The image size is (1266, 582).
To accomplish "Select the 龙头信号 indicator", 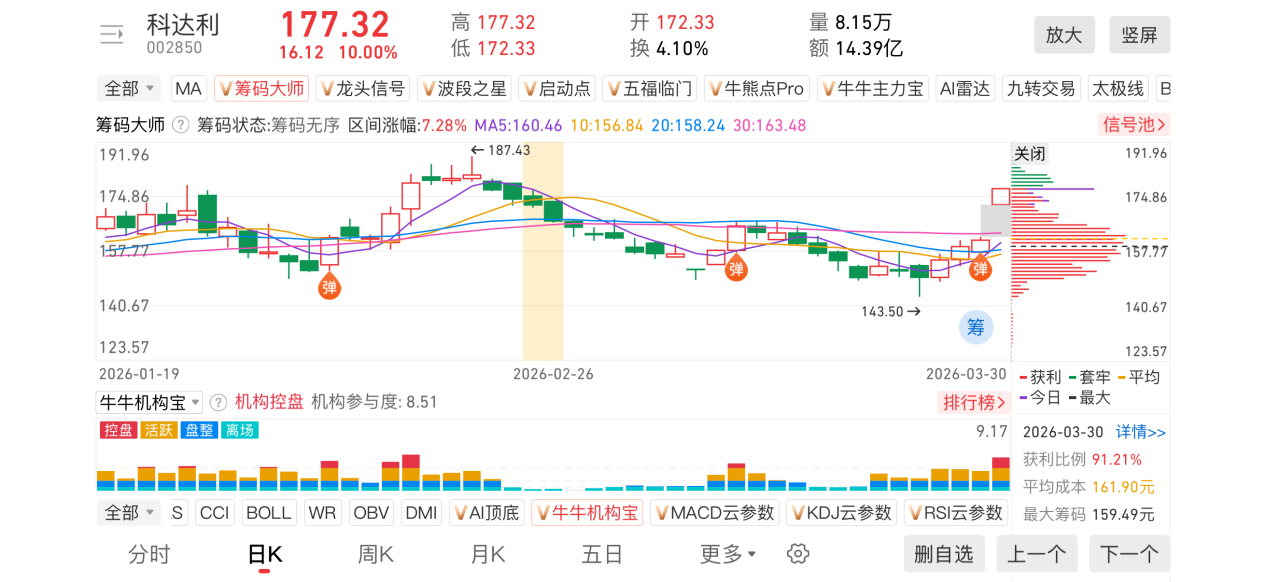I will coord(362,89).
